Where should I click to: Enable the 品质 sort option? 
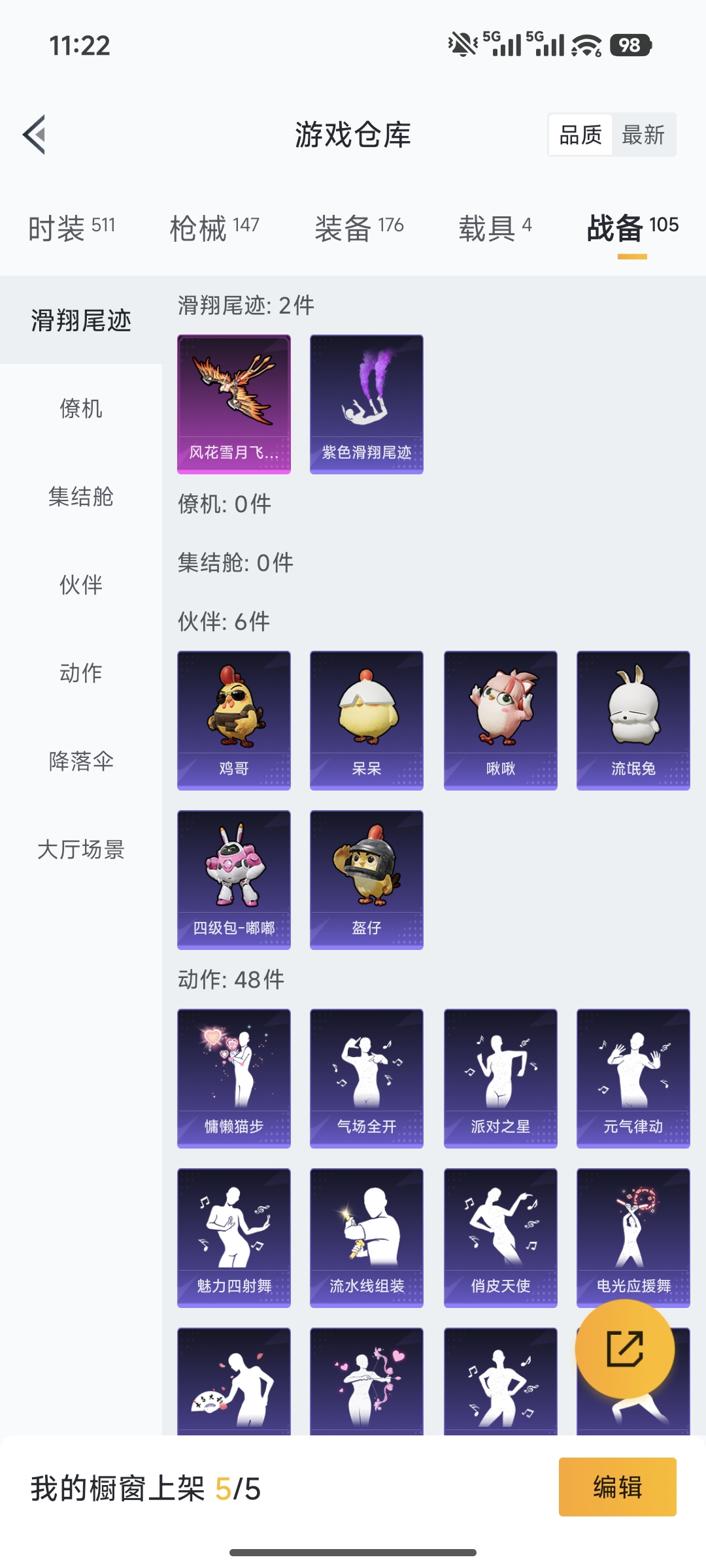[x=579, y=135]
